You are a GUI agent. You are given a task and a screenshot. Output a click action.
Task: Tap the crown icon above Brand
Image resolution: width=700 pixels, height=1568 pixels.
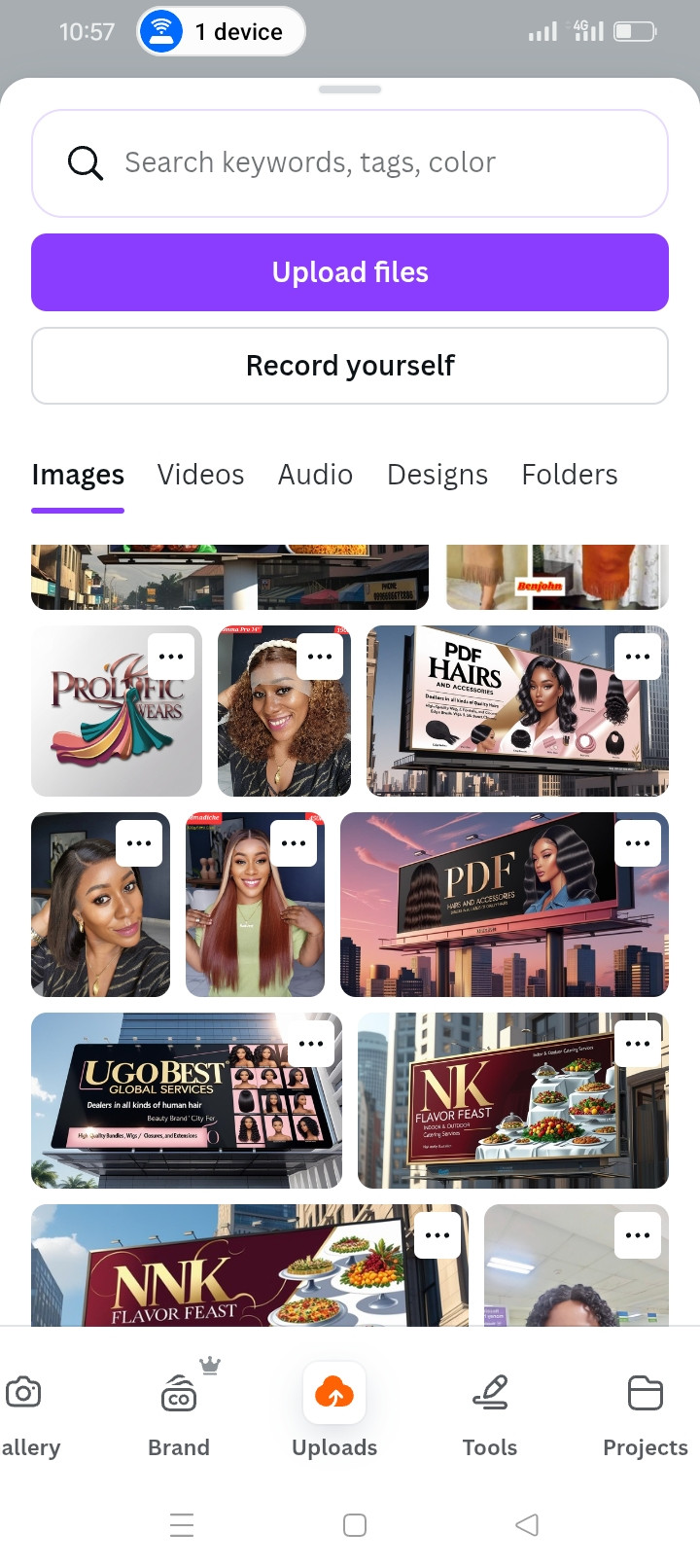[210, 1364]
